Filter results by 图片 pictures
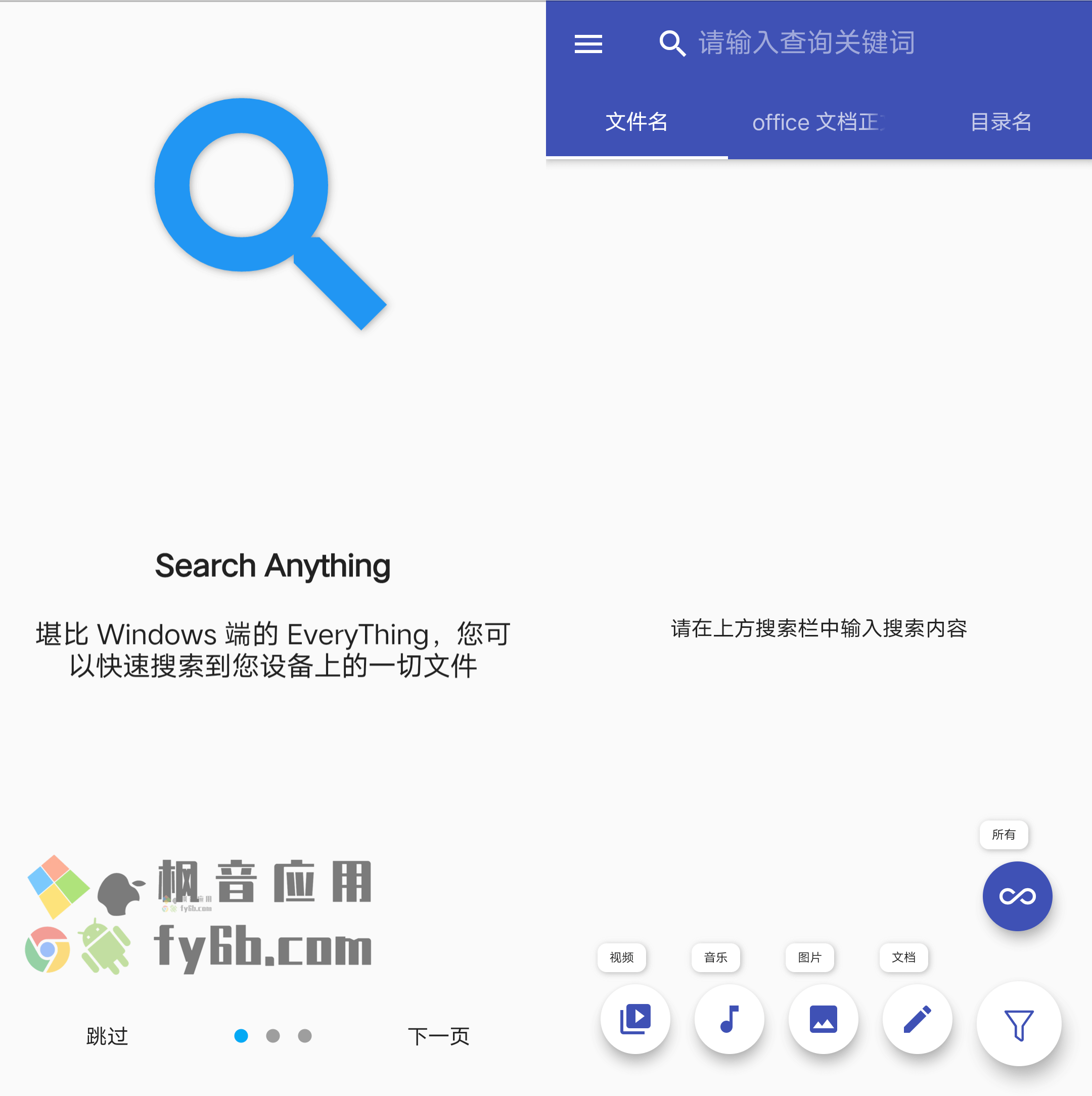This screenshot has width=1092, height=1096. coord(823,1019)
